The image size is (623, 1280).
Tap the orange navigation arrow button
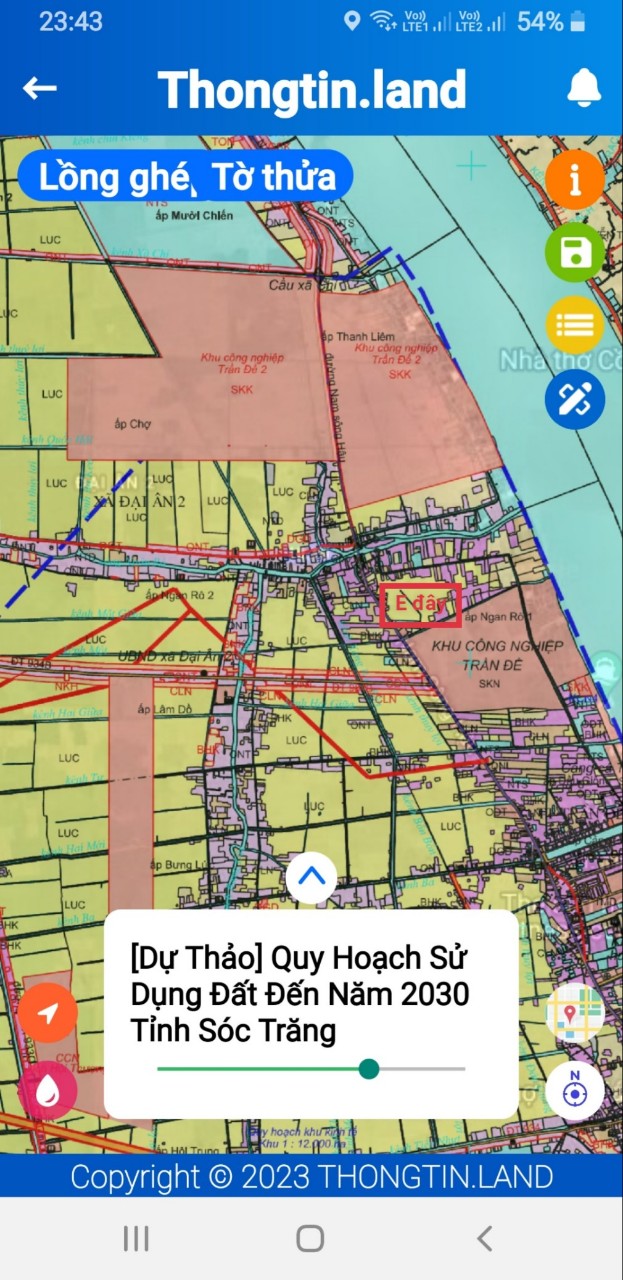coord(47,1014)
